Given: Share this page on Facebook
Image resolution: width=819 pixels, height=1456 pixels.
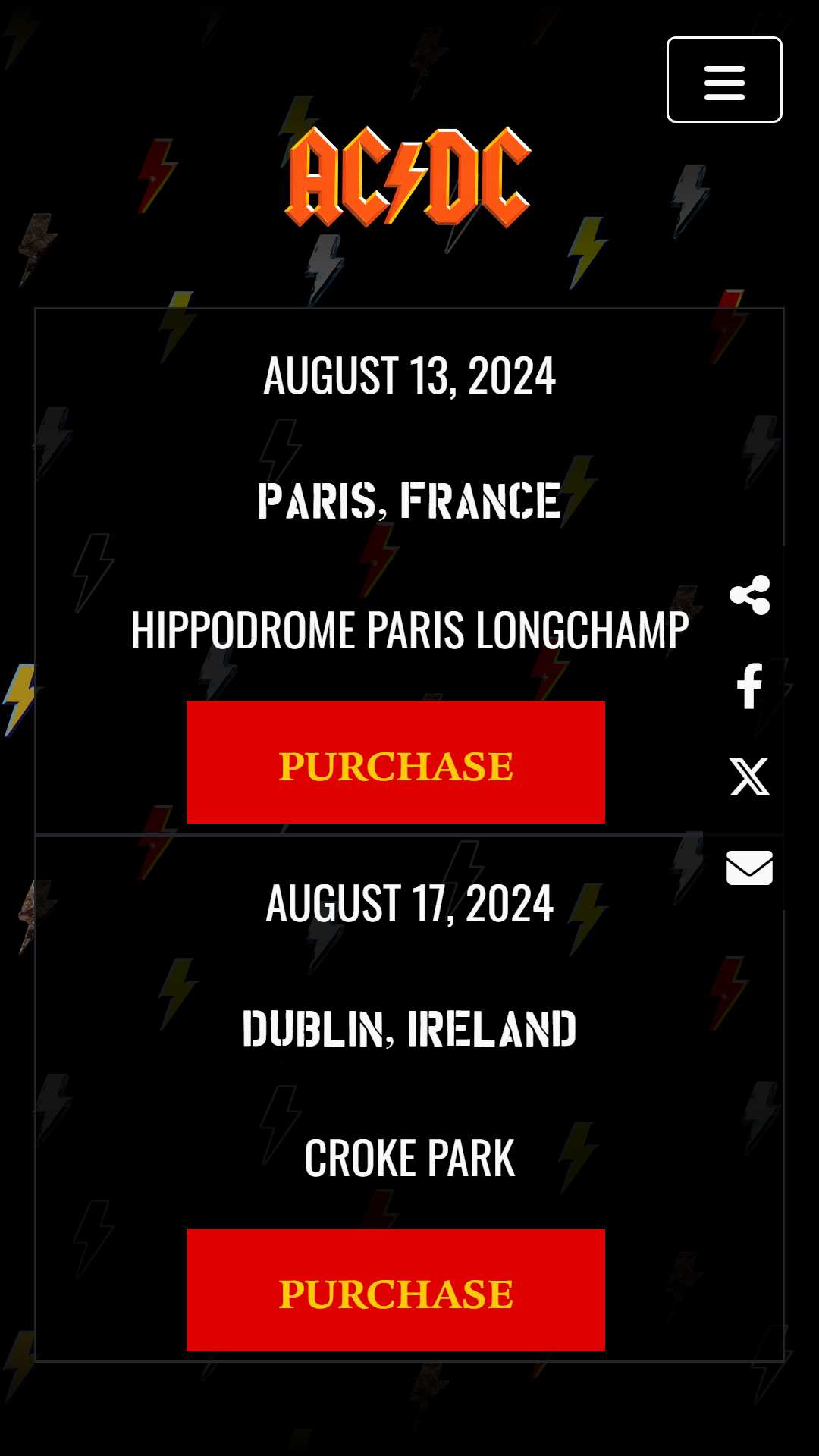Looking at the screenshot, I should tap(749, 686).
